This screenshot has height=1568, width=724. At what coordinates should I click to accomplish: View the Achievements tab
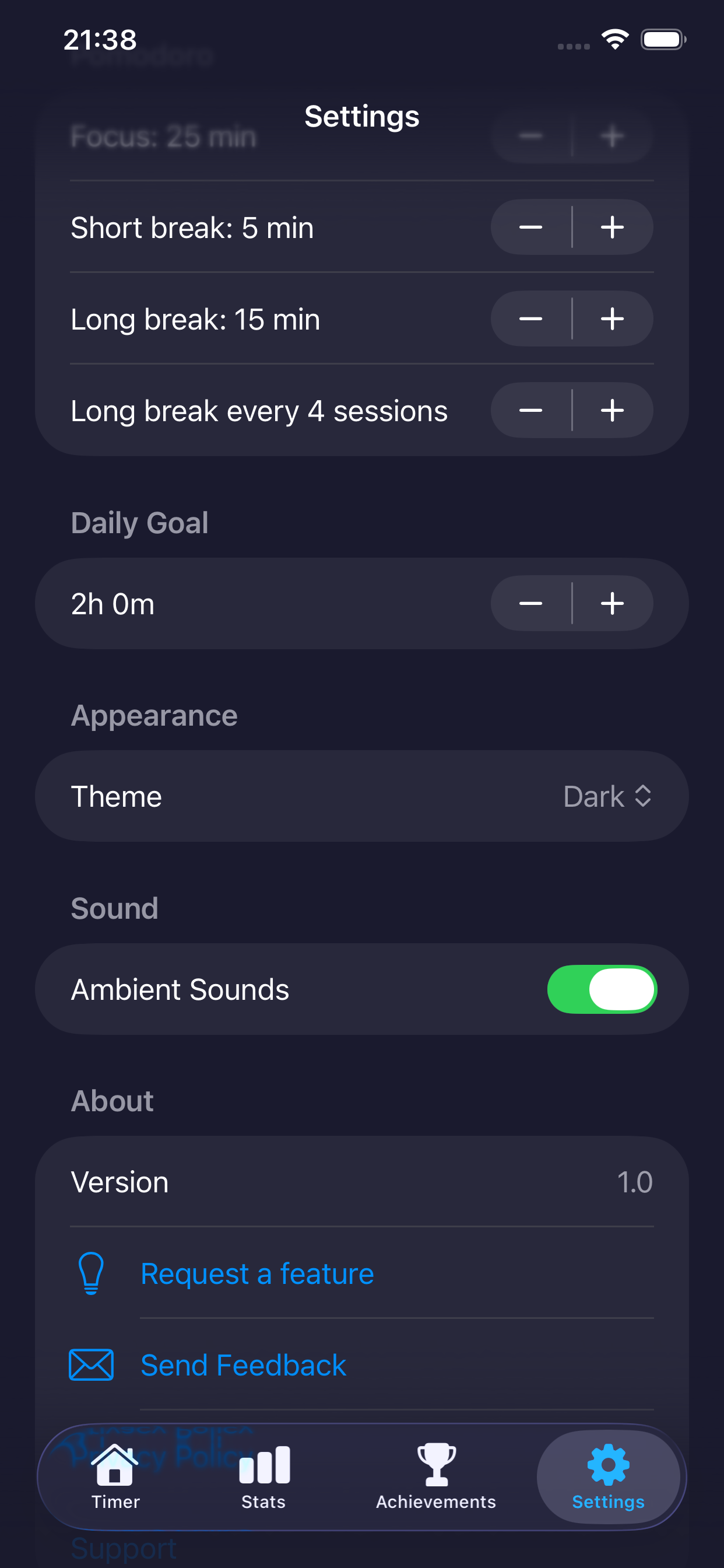click(x=435, y=1476)
